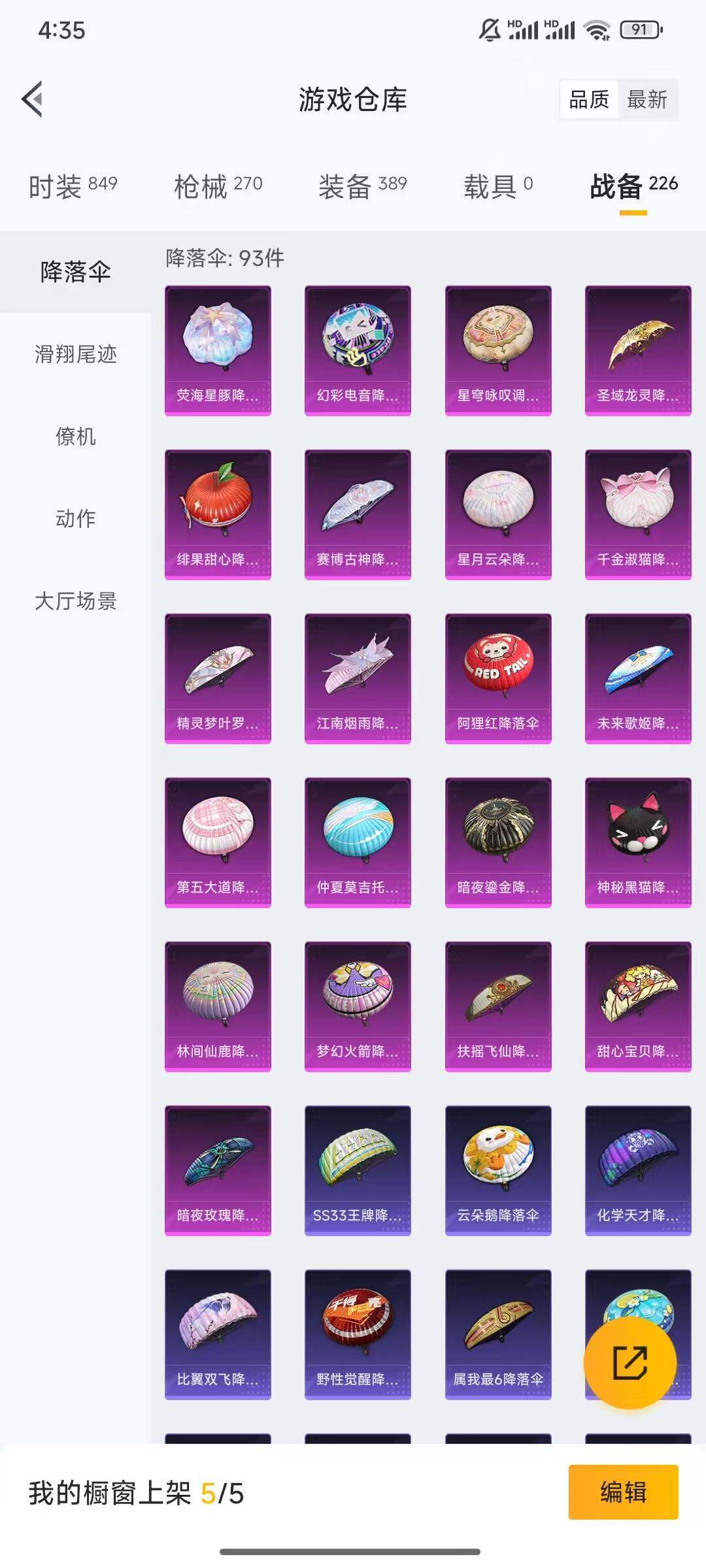Switch to the 载具 tab
Screen dimensions: 706x1568
point(498,186)
